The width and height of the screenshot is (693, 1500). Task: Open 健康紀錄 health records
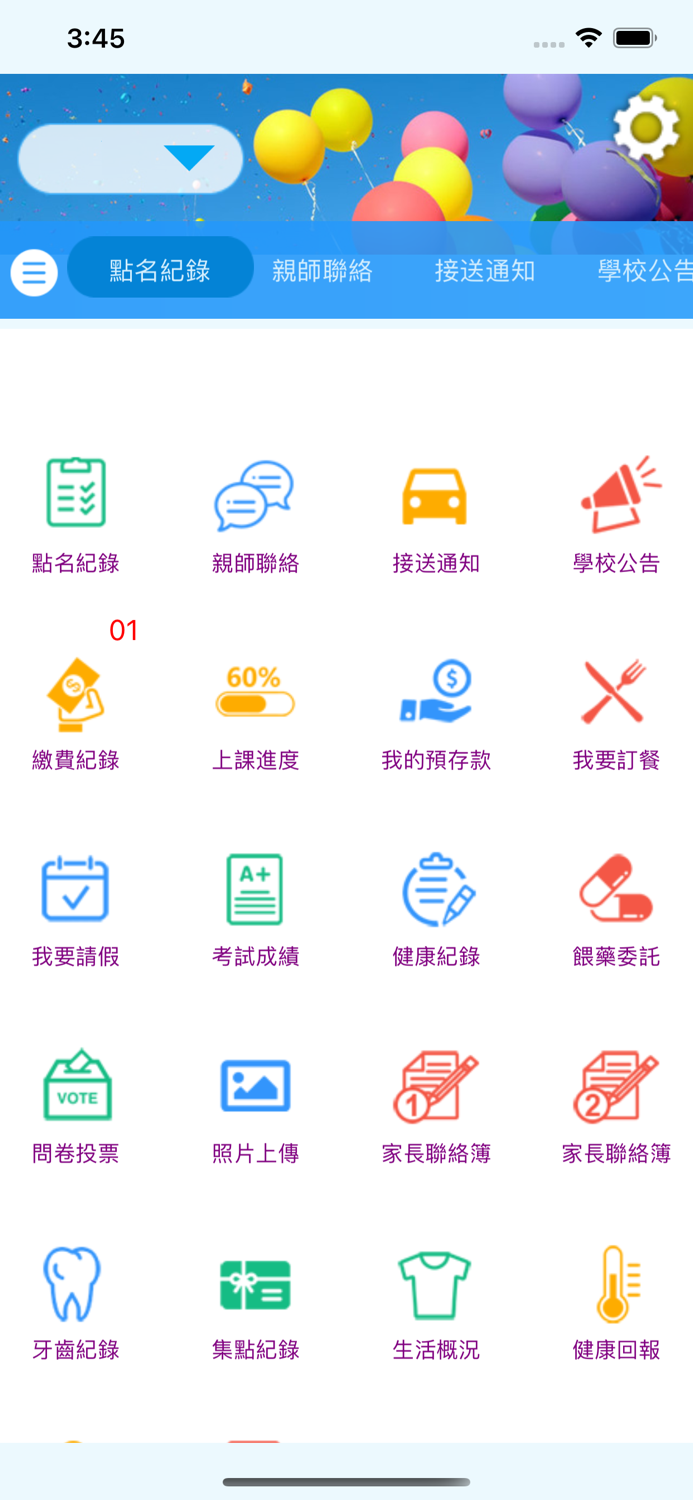436,909
